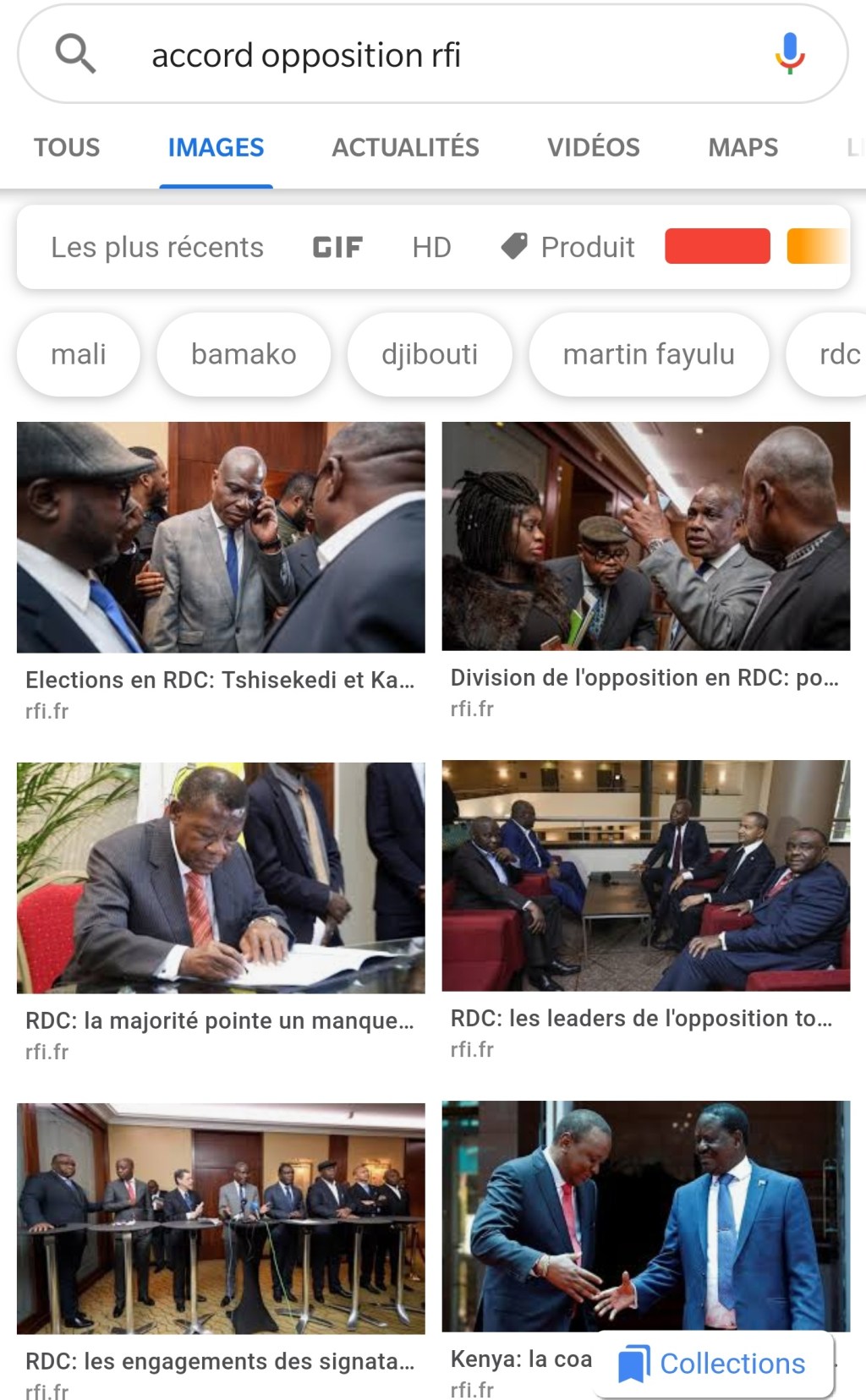866x1400 pixels.
Task: Select the red color filter swatch
Action: coord(716,246)
